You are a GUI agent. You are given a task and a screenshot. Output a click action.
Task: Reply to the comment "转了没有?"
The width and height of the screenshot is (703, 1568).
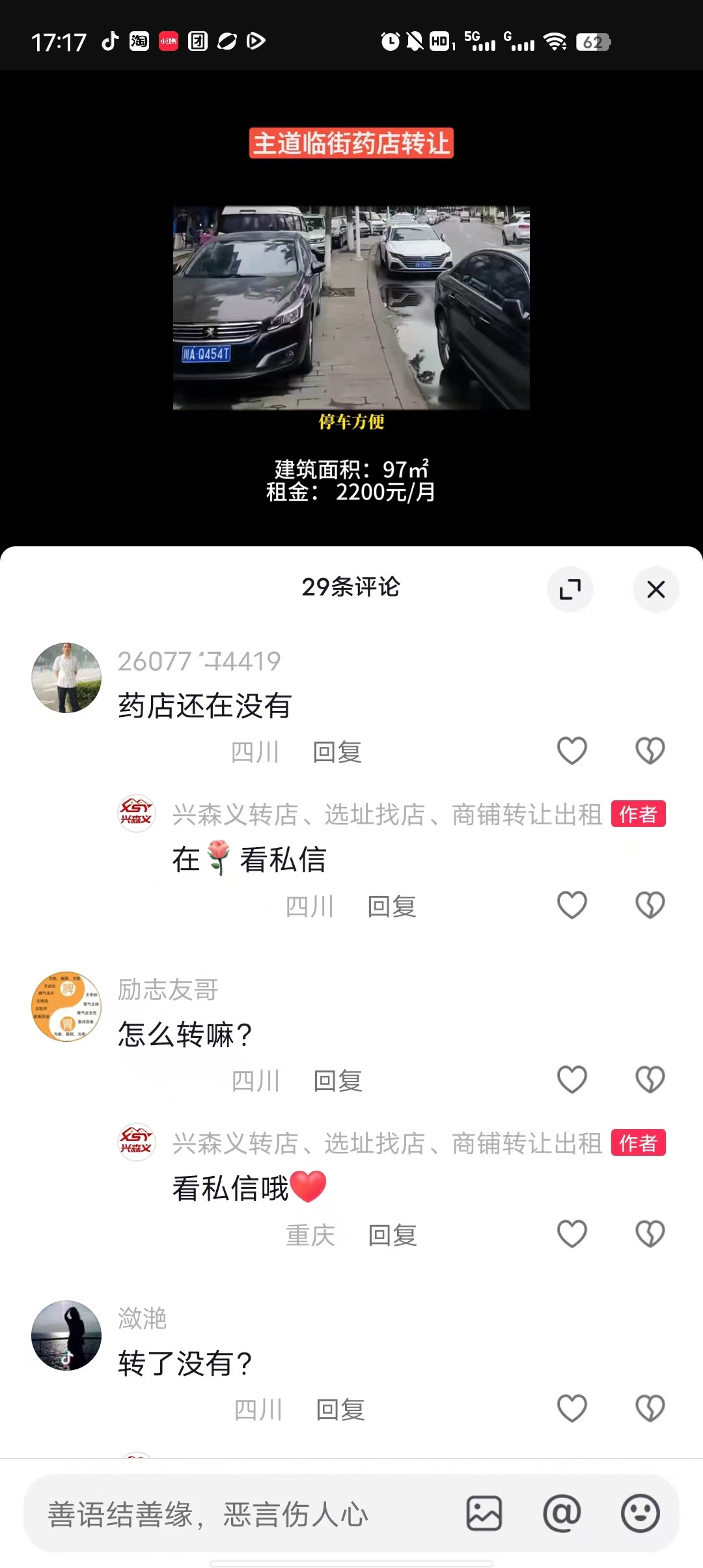click(340, 1410)
